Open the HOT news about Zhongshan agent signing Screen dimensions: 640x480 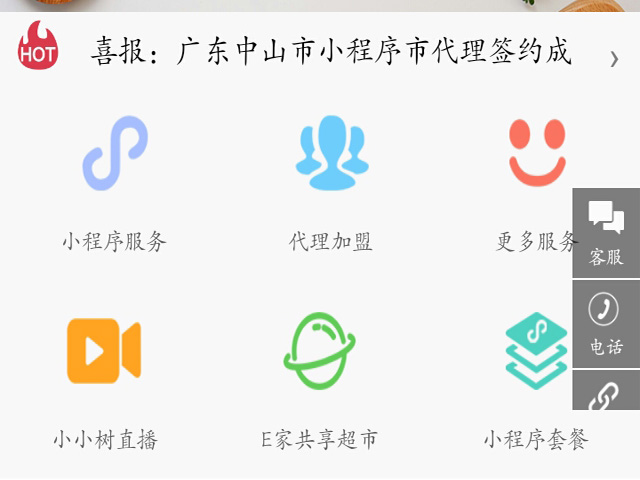pyautogui.click(x=331, y=51)
